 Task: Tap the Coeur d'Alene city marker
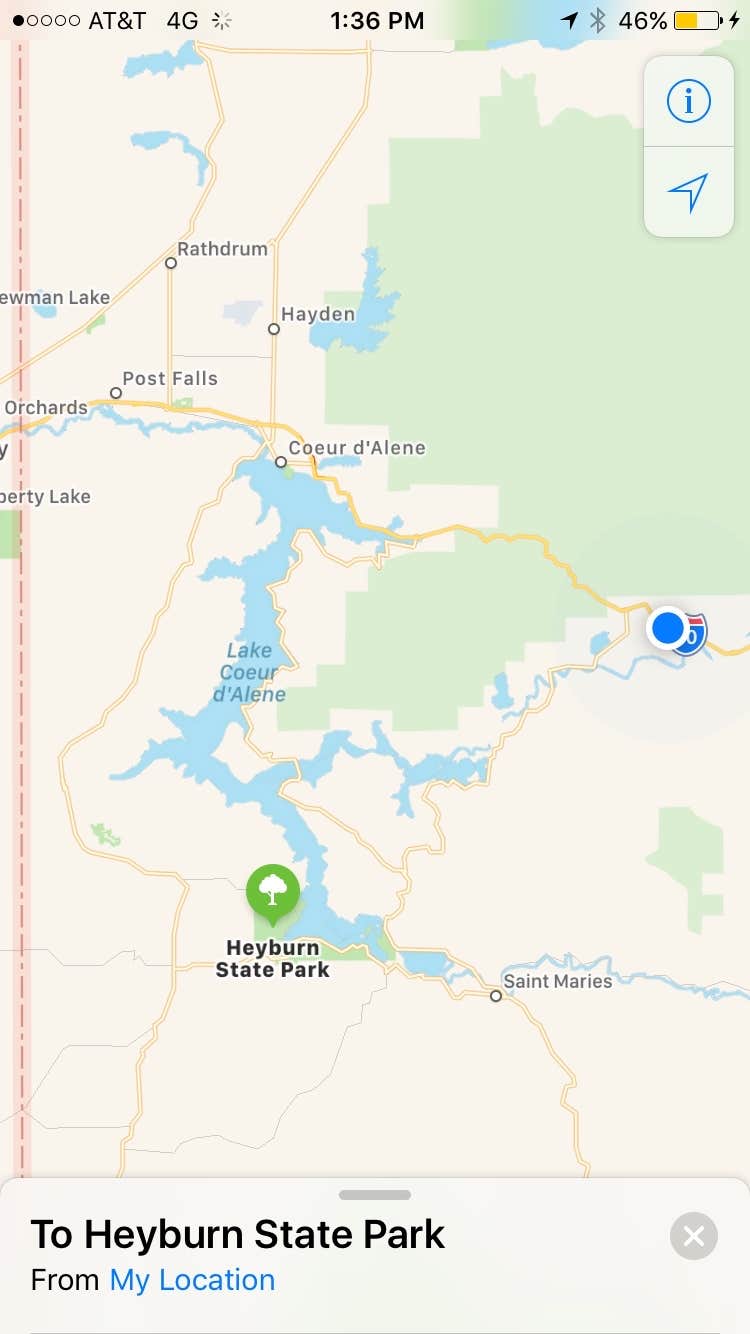tap(279, 462)
